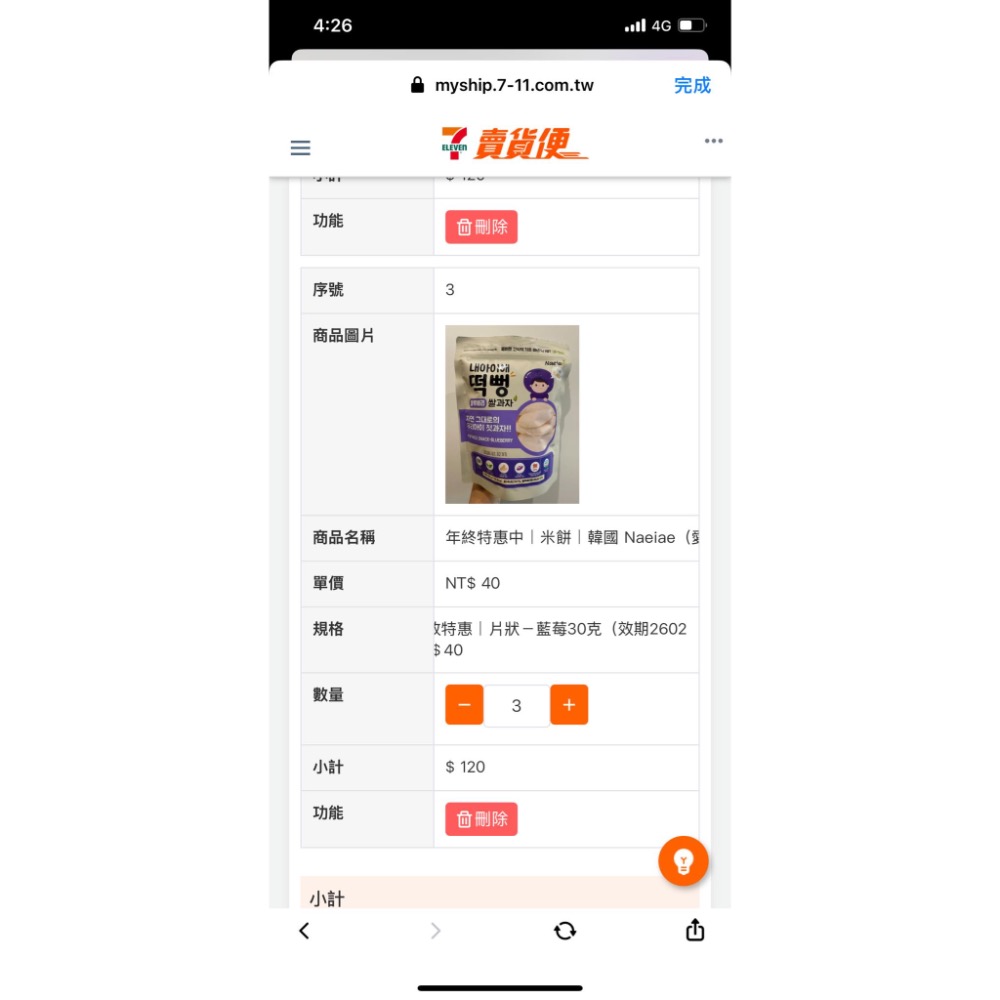Decrease quantity of the rice cracker item
This screenshot has width=1000, height=1000.
(x=464, y=705)
